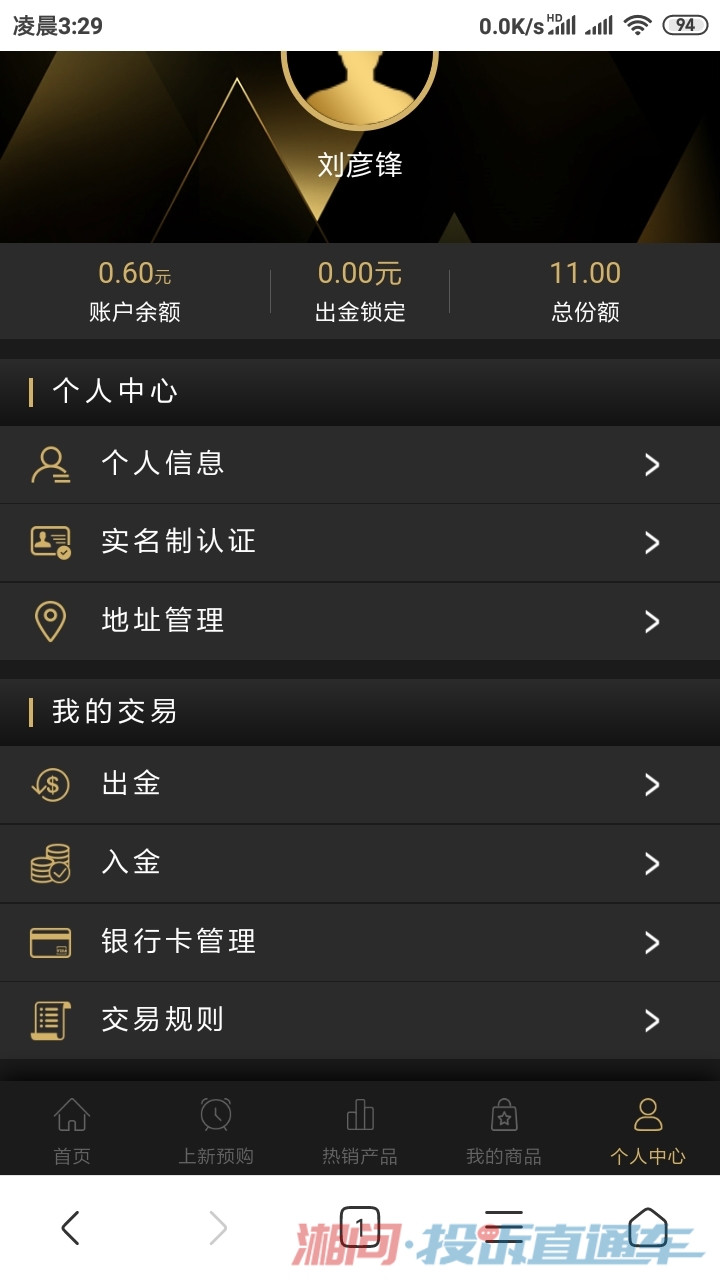The height and width of the screenshot is (1280, 720).
Task: Go to 地址管理 address management
Action: click(x=360, y=621)
